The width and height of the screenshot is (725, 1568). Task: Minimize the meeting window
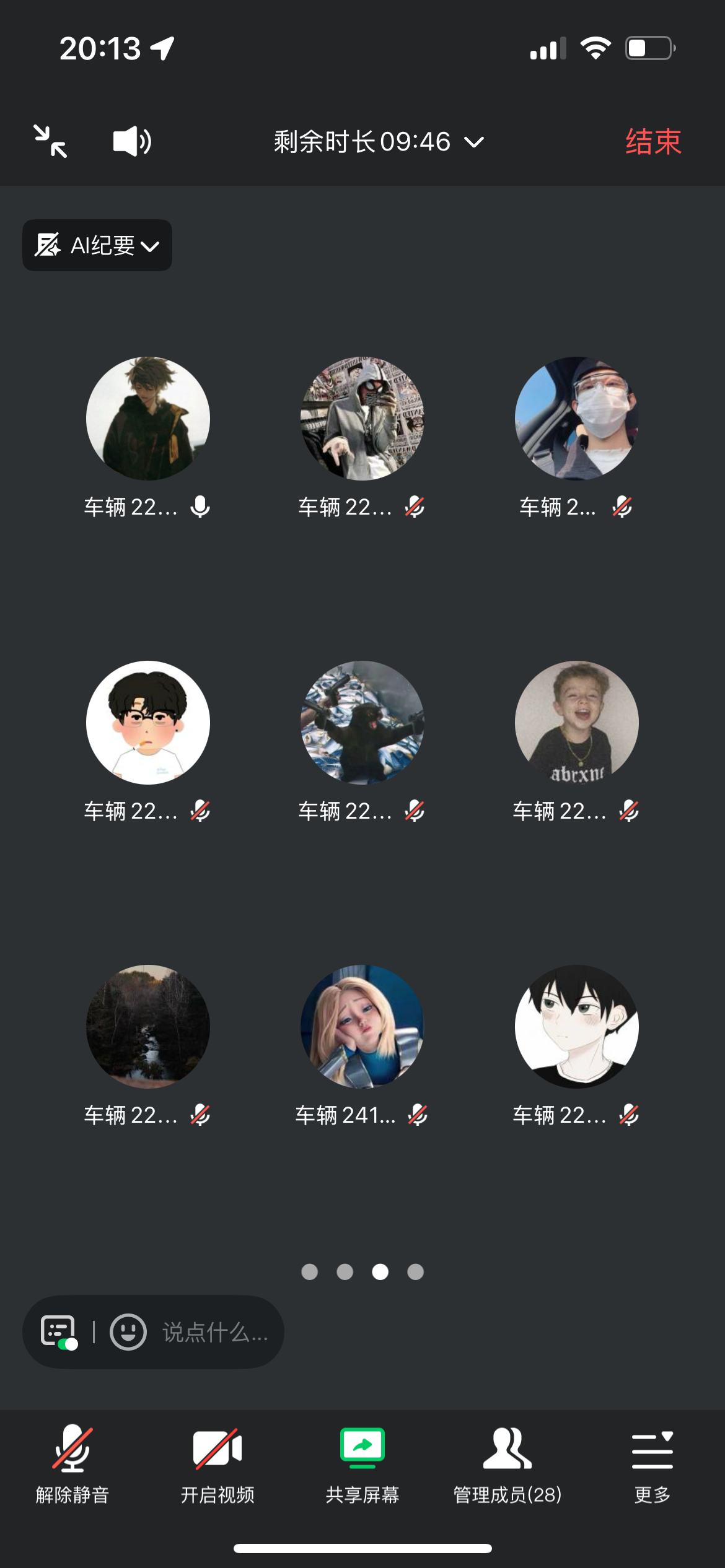50,141
